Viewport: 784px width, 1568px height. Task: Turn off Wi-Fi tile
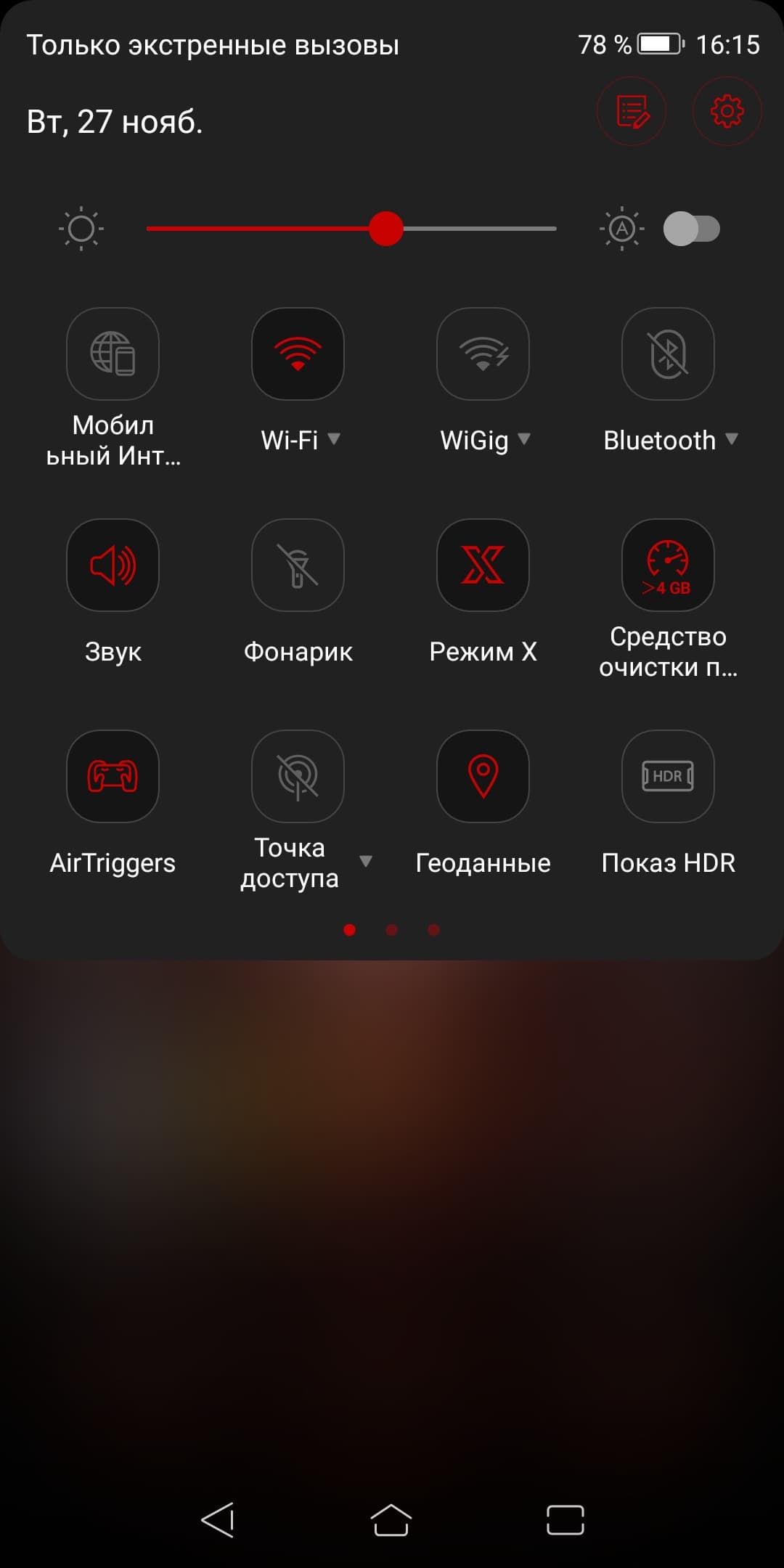[298, 354]
